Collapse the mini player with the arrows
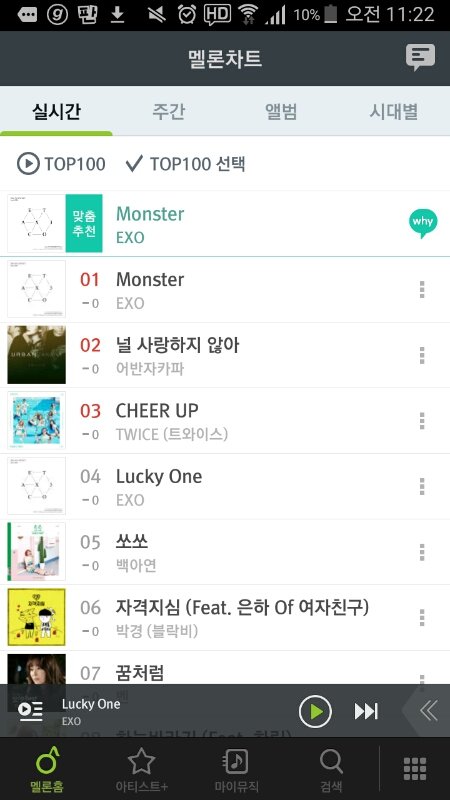Viewport: 450px width, 800px height. 429,711
